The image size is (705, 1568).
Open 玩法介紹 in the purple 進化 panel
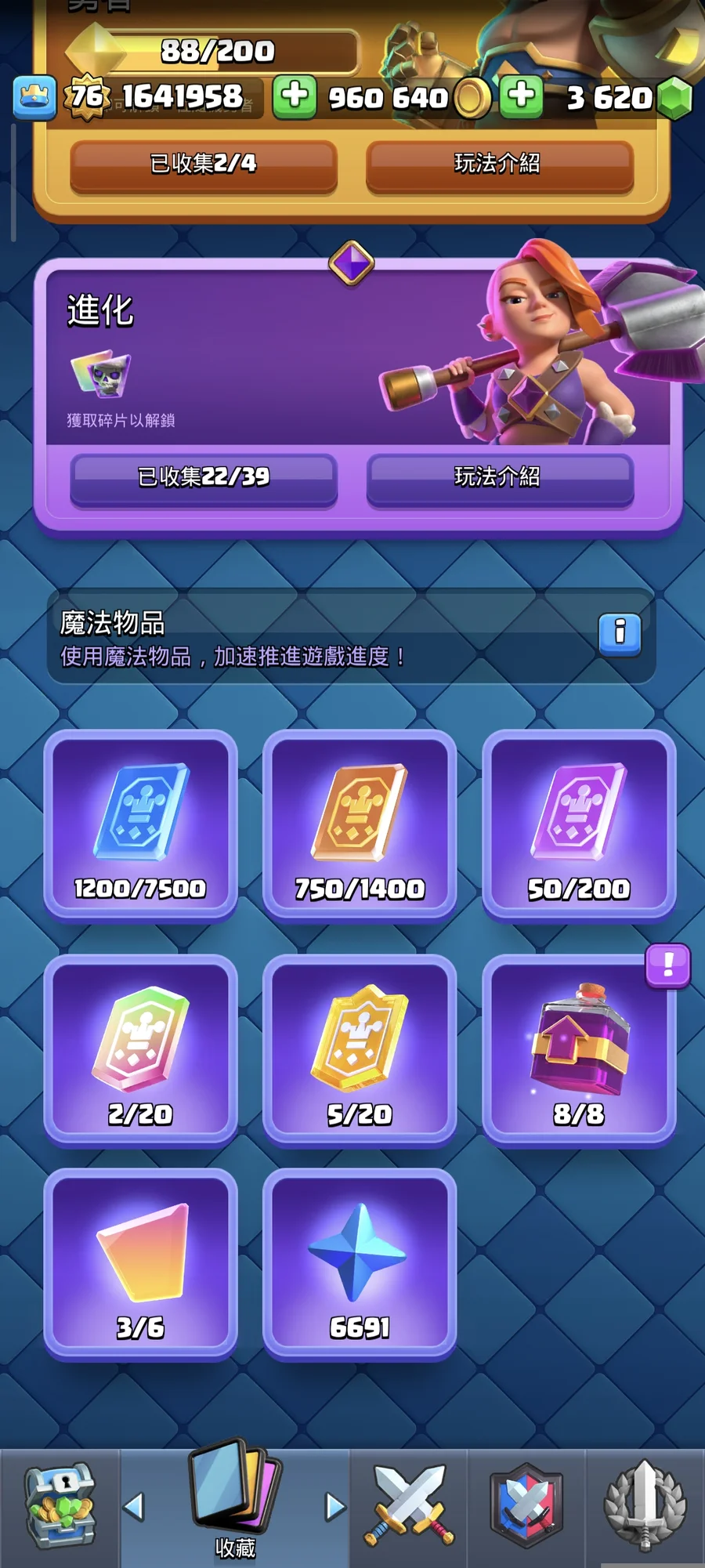[x=499, y=478]
